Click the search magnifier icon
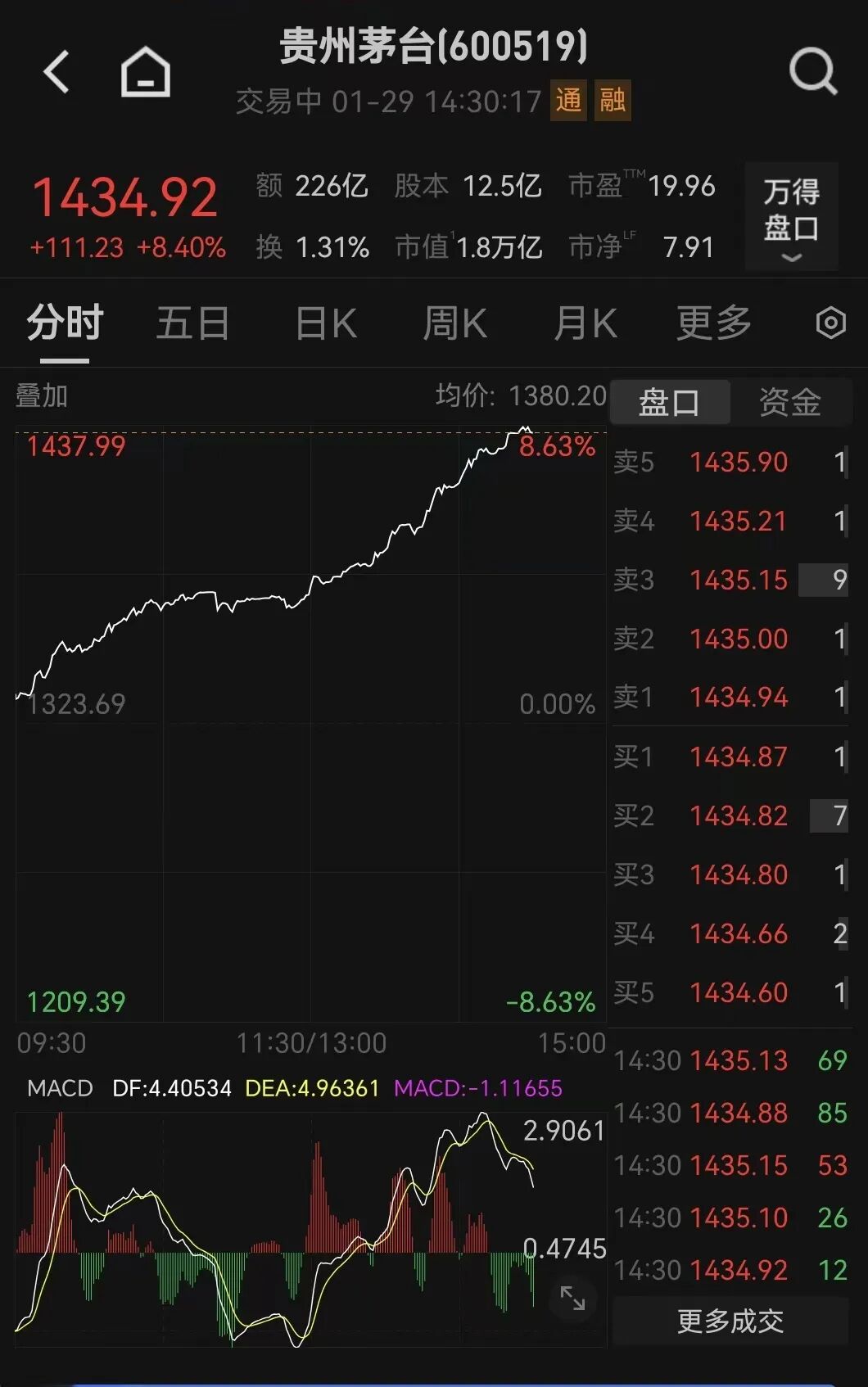868x1387 pixels. point(811,70)
